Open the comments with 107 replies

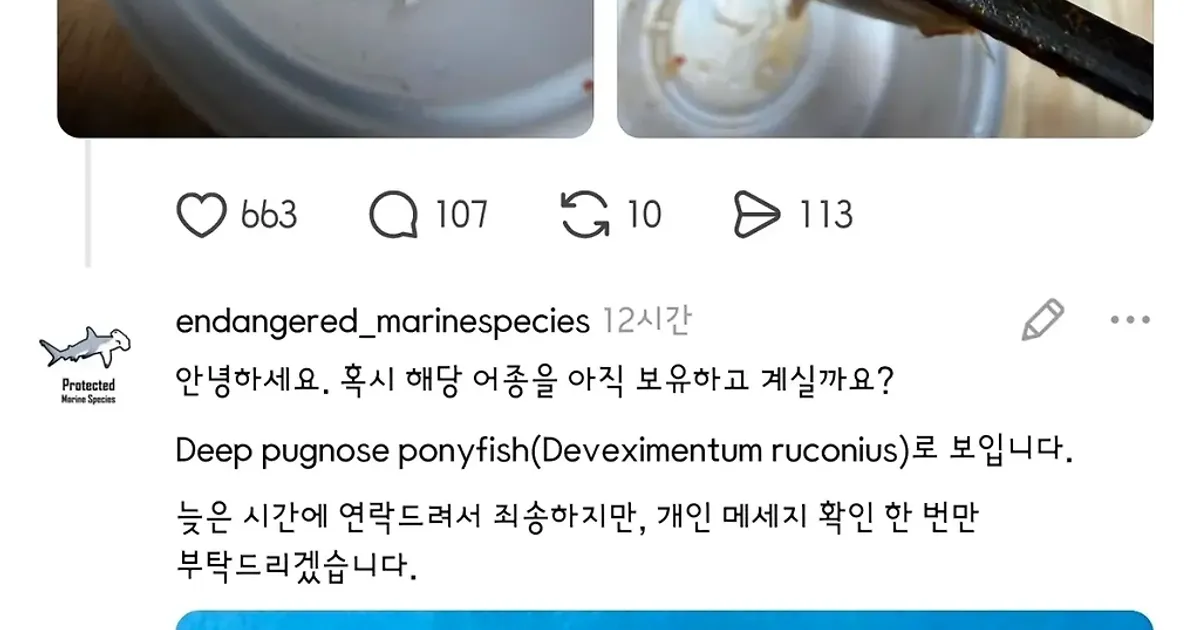pyautogui.click(x=393, y=215)
